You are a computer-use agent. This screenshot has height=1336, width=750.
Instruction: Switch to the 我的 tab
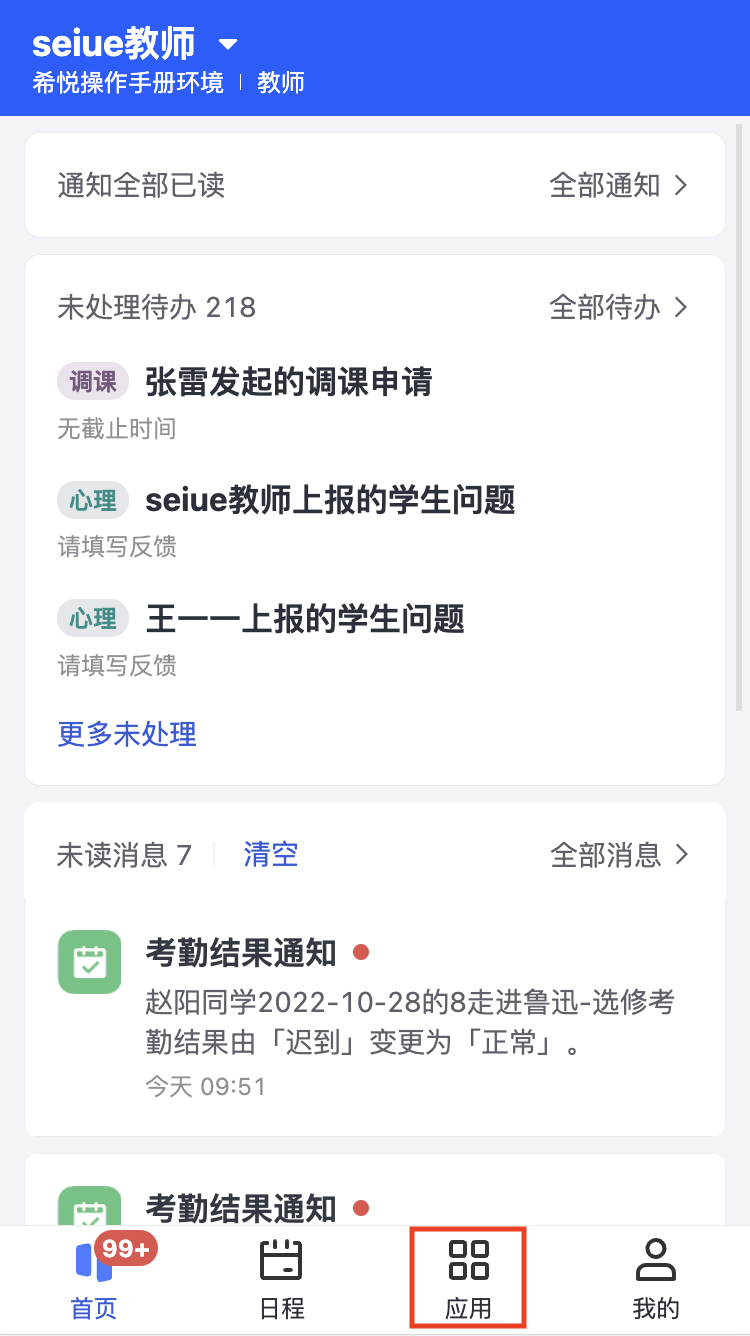[656, 1280]
